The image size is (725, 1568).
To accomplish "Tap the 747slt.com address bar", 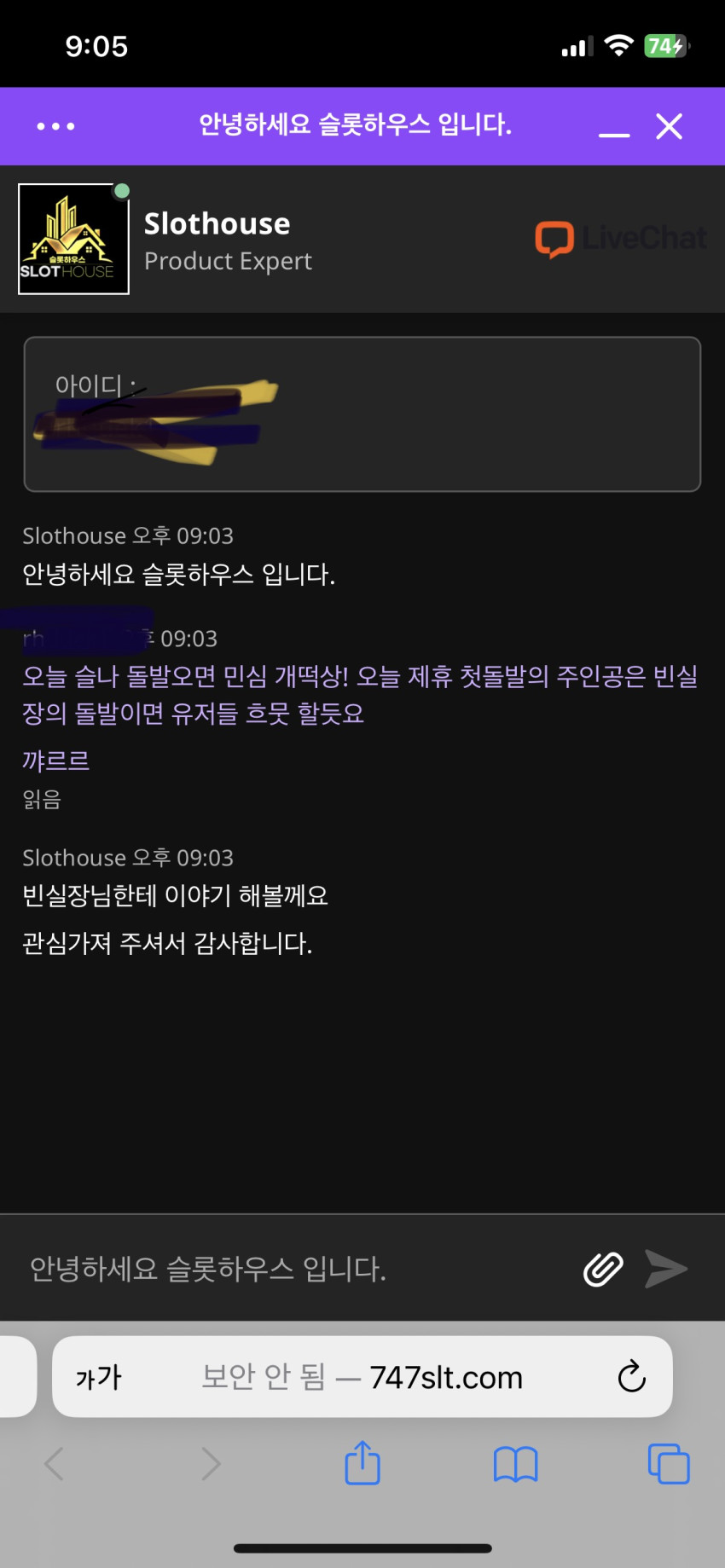I will 362,1377.
